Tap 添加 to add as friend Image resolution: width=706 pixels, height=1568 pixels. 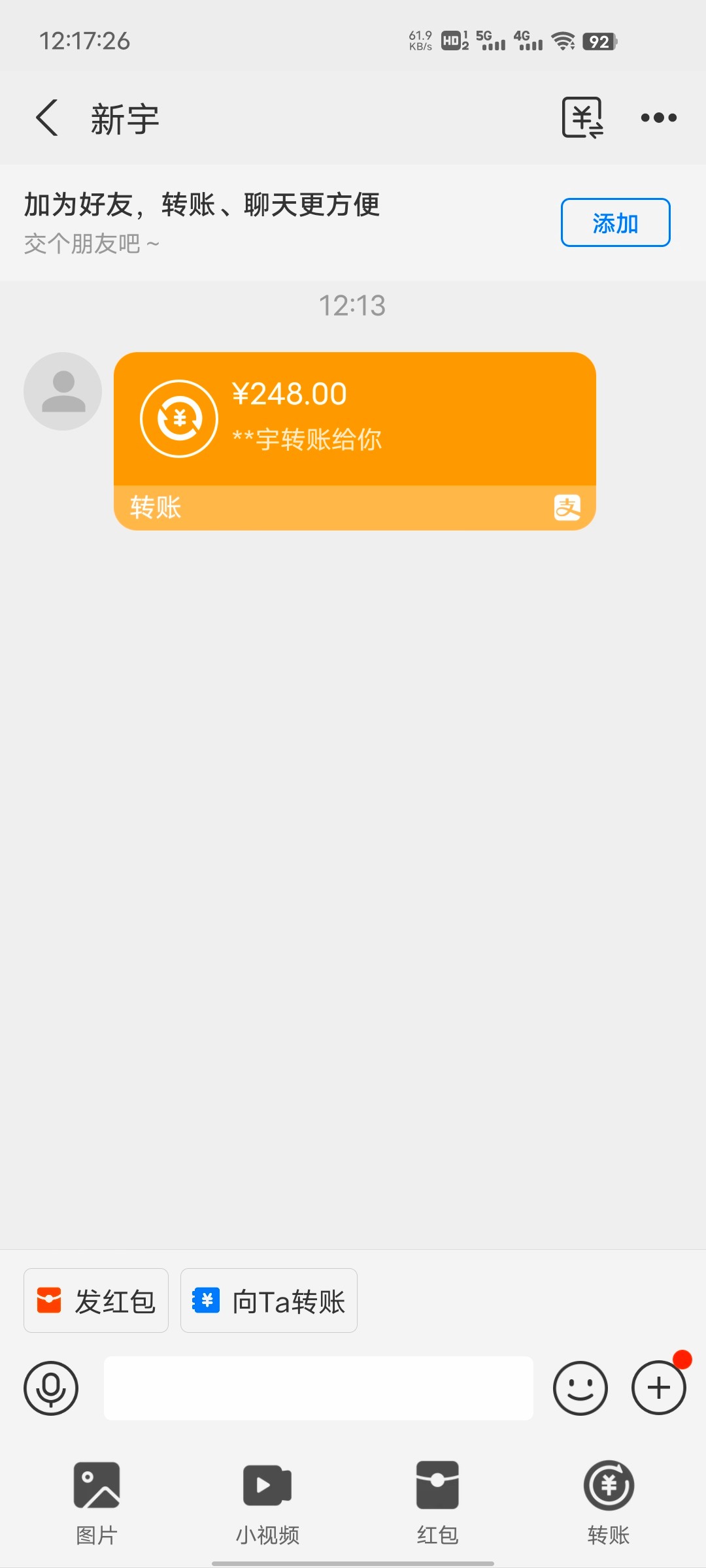pyautogui.click(x=615, y=223)
